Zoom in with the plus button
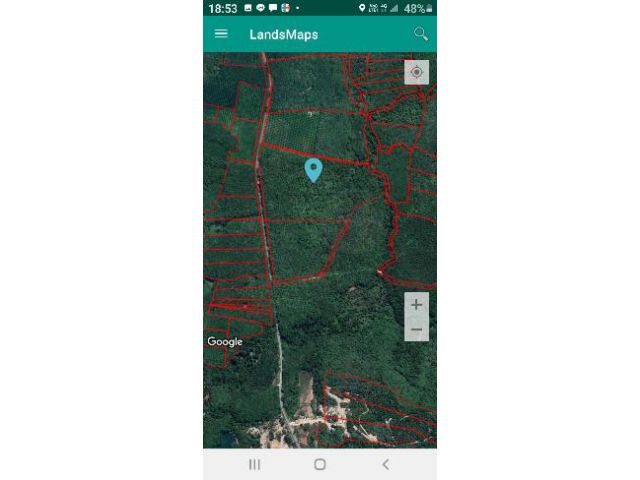 click(x=417, y=304)
